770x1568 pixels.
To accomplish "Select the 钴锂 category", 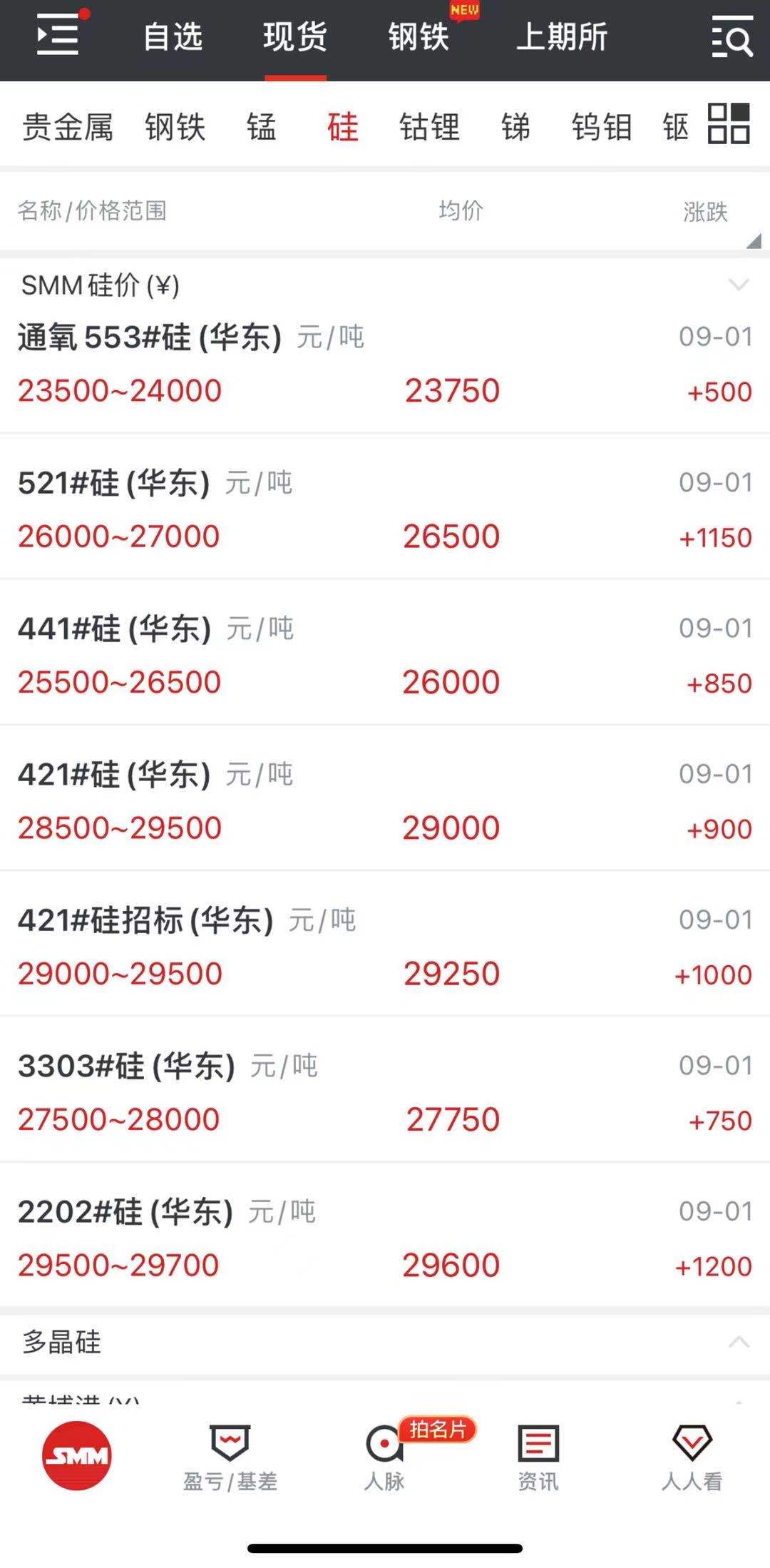I will (x=429, y=128).
